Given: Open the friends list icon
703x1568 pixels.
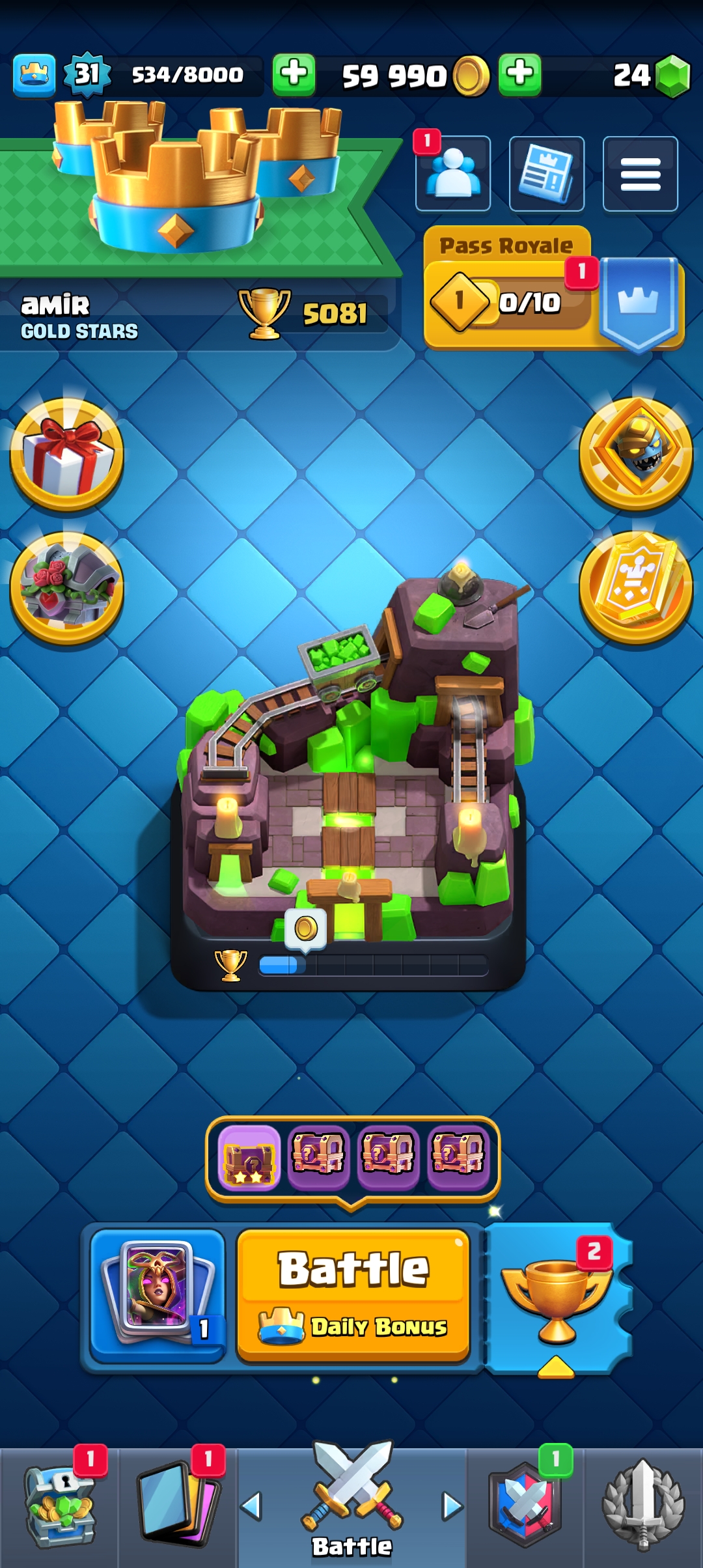Looking at the screenshot, I should pyautogui.click(x=453, y=174).
